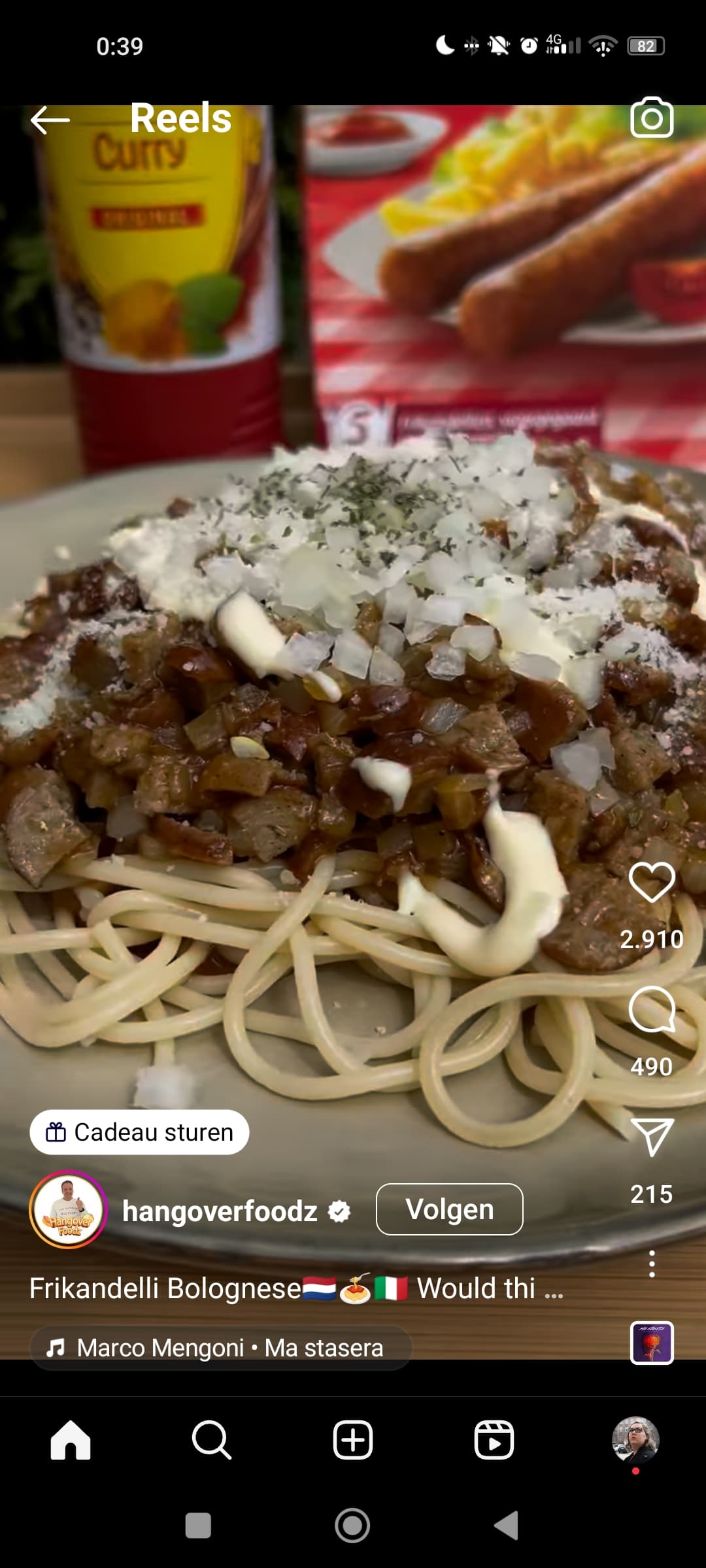Open the three-dot options menu
706x1568 pixels.
click(x=652, y=1264)
